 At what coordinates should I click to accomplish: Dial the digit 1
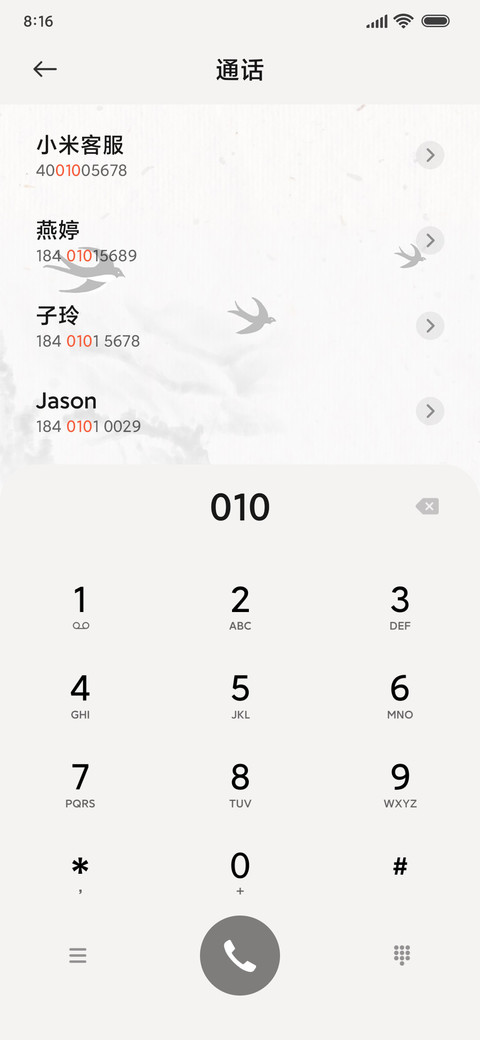pos(80,607)
